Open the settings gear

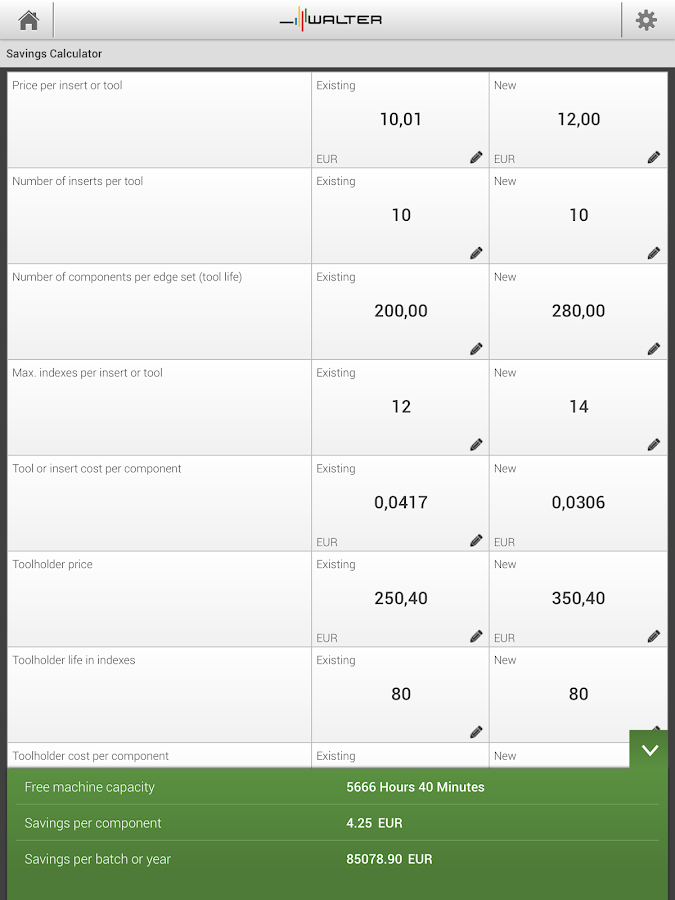(646, 20)
